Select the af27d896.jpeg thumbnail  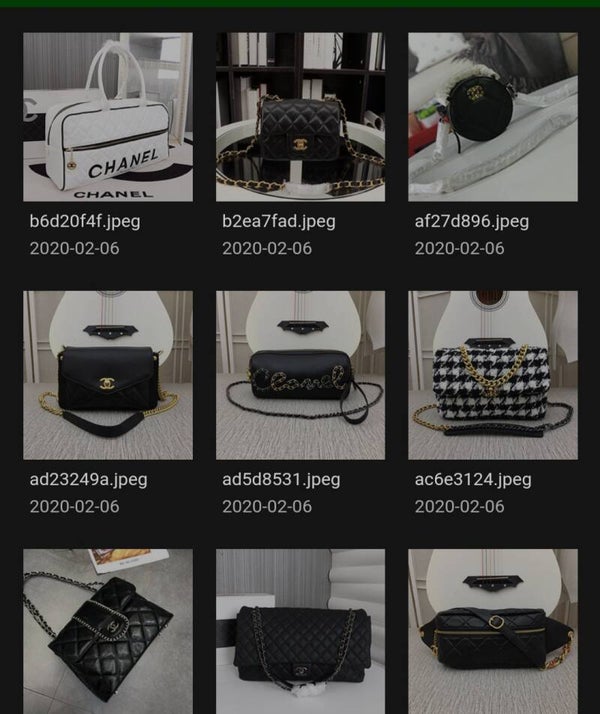coord(492,117)
